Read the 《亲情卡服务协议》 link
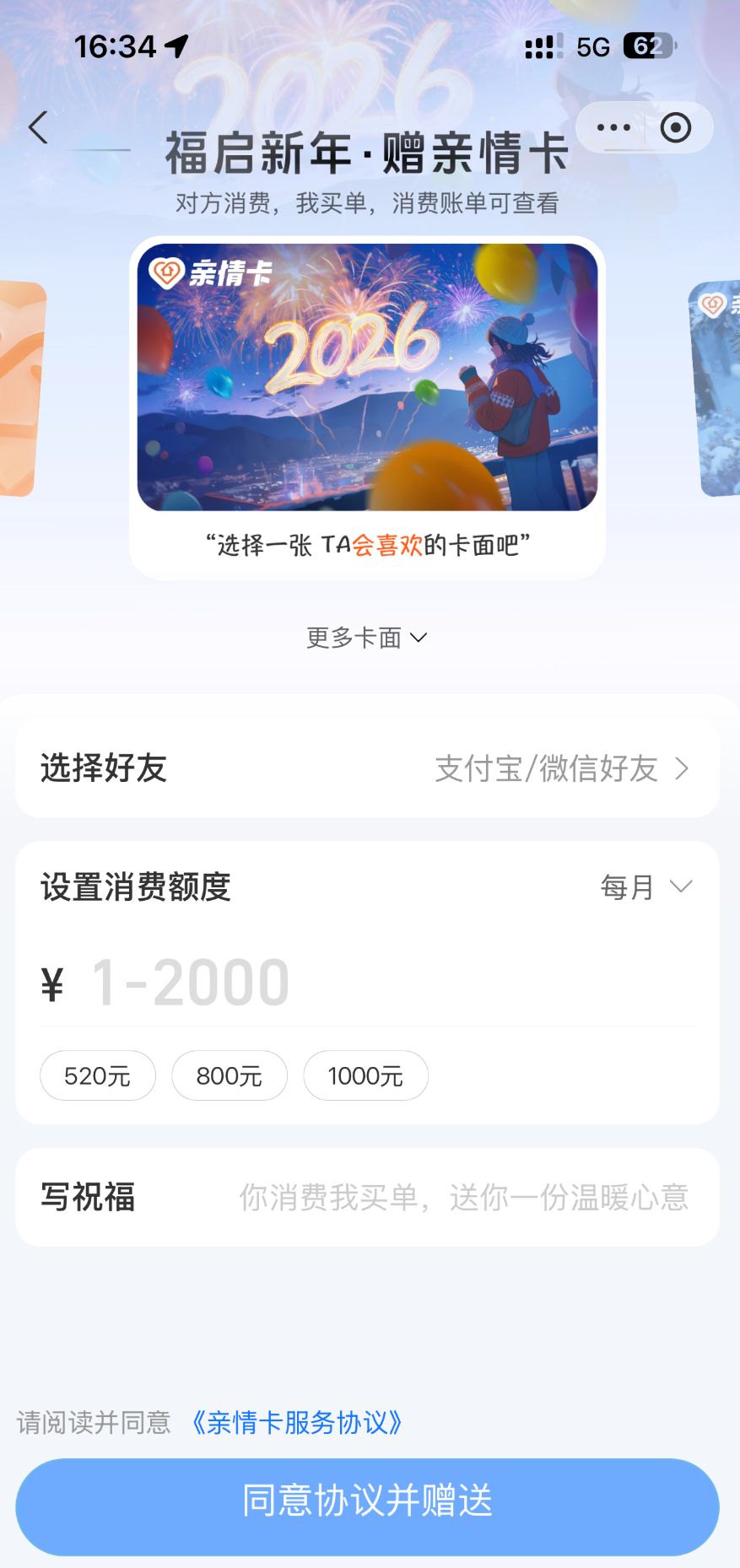Image resolution: width=740 pixels, height=1568 pixels. point(295,1423)
